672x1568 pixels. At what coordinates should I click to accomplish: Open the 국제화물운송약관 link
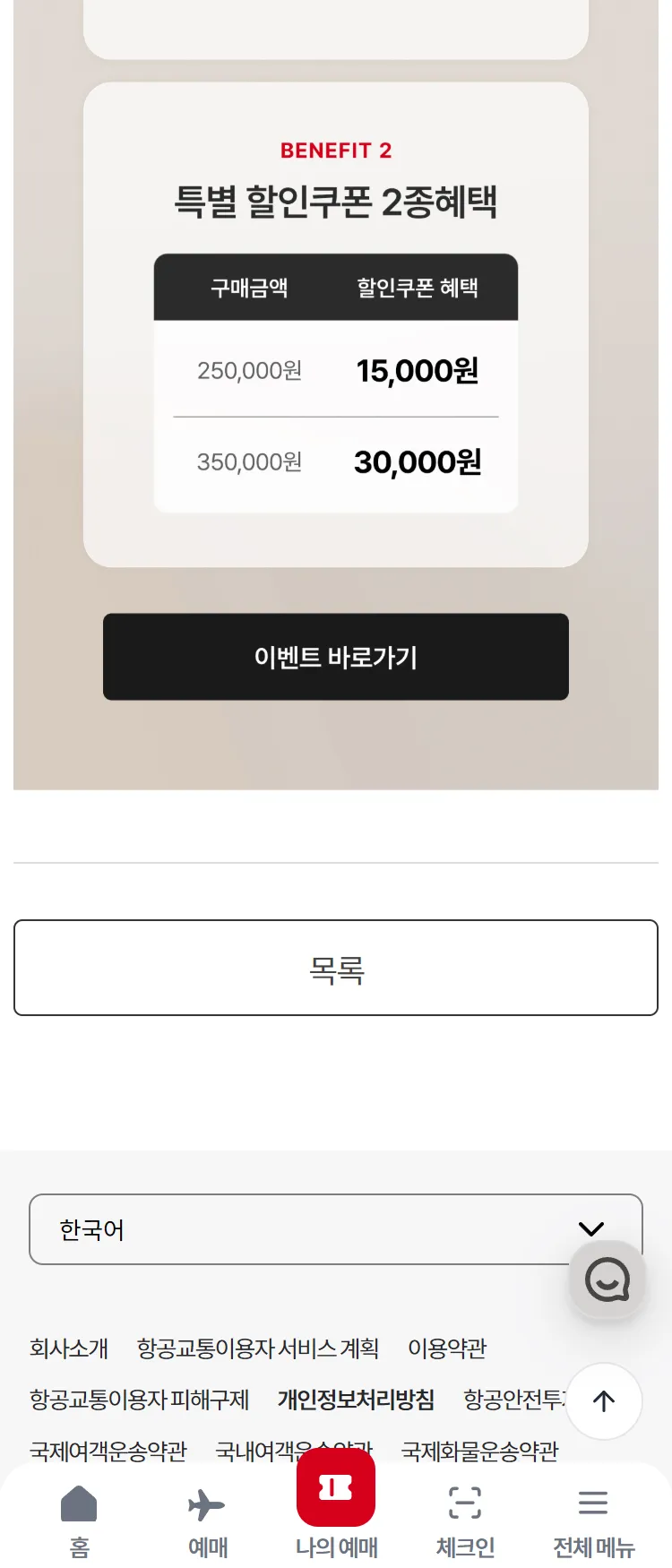coord(479,1451)
